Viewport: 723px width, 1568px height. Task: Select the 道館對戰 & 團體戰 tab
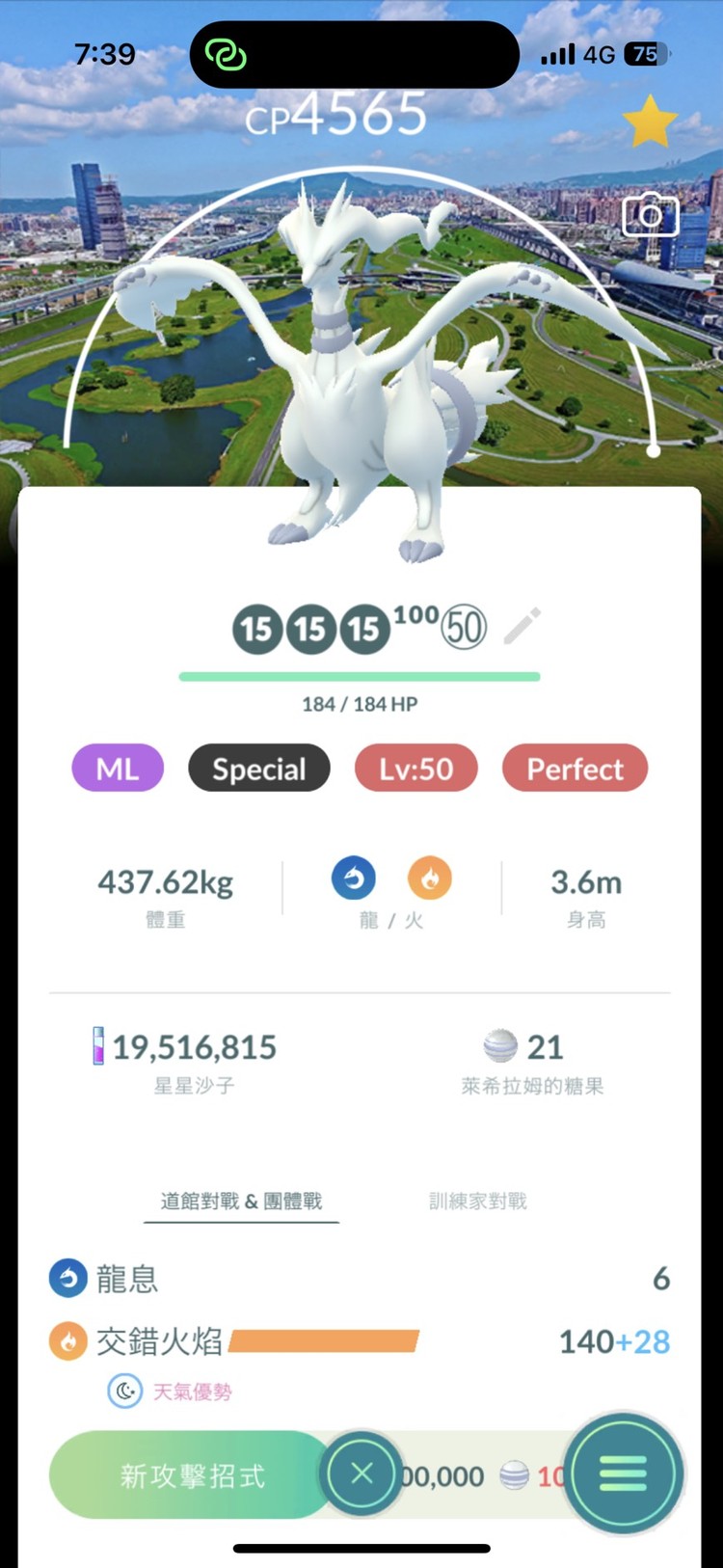coord(241,1202)
